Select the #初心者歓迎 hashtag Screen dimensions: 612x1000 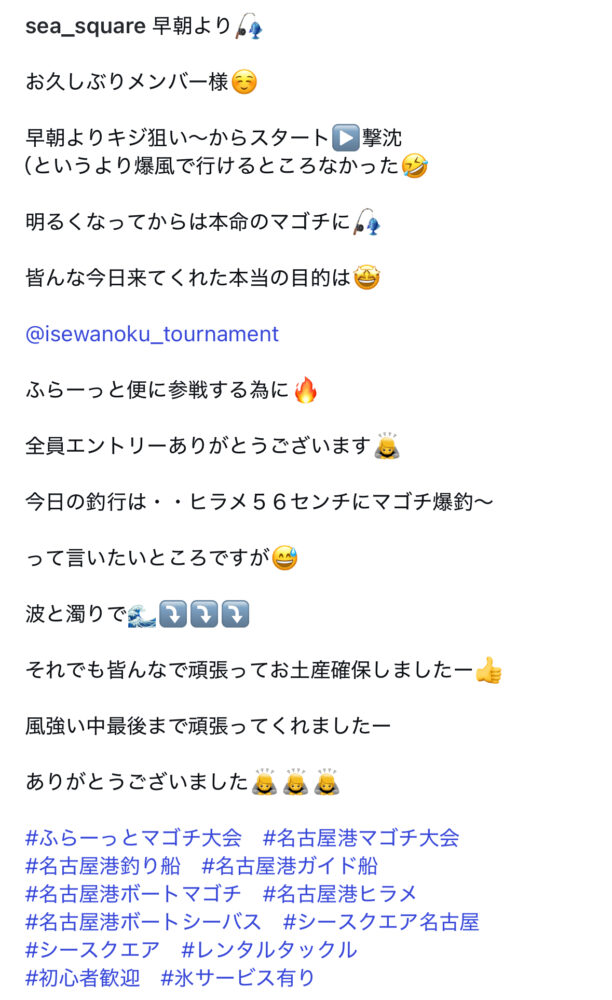[x=82, y=978]
